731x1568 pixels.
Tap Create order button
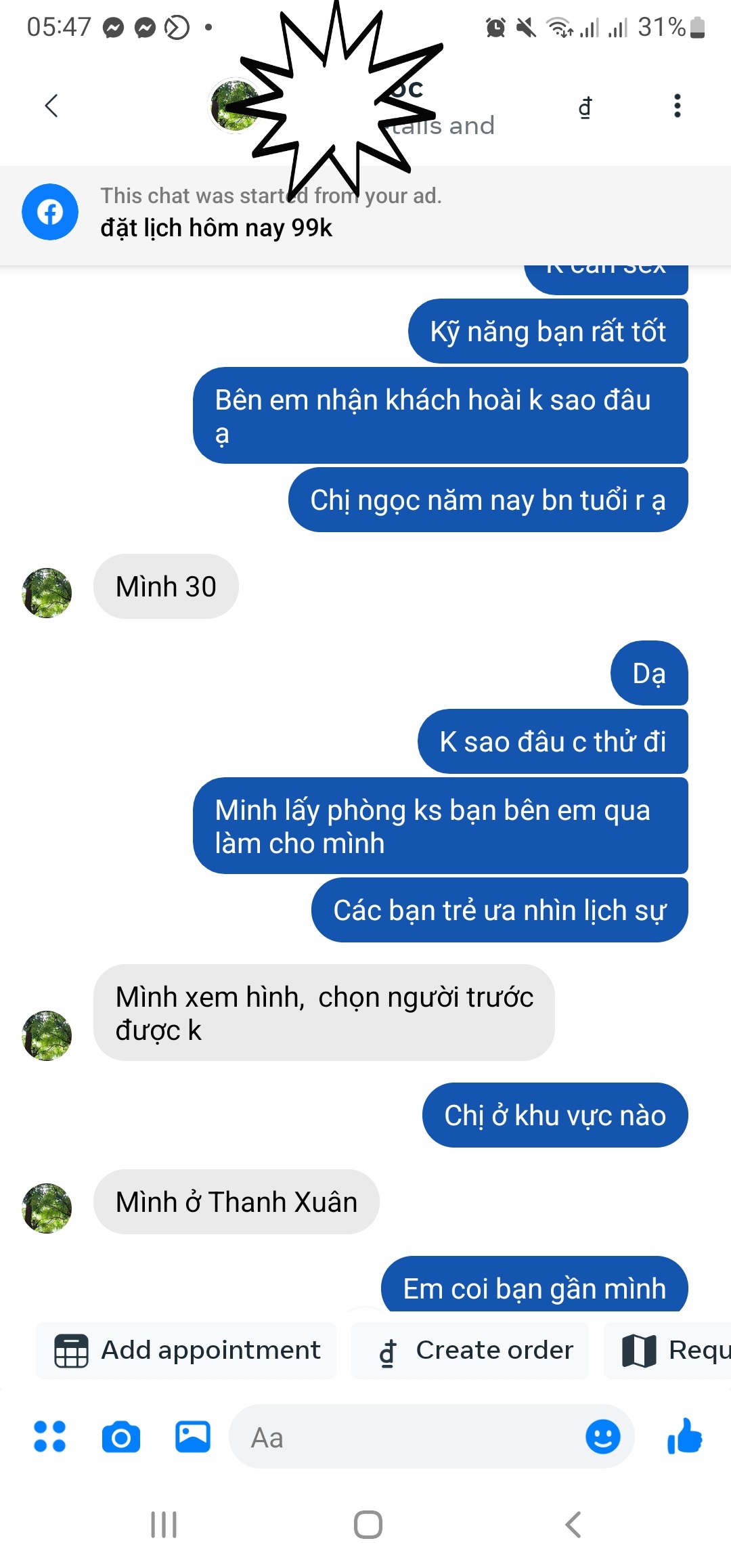coord(471,1350)
